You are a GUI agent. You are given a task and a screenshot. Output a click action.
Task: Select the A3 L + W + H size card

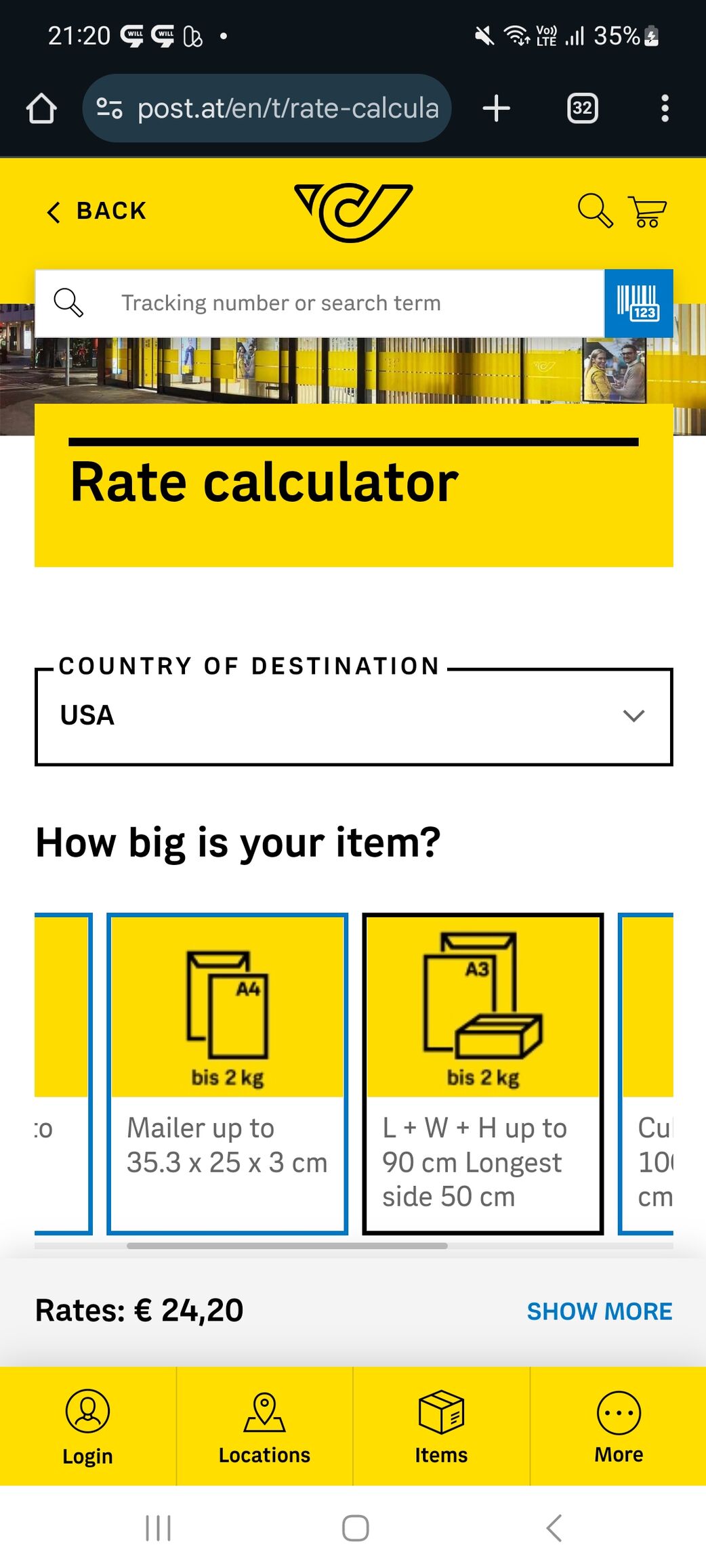pyautogui.click(x=482, y=1073)
